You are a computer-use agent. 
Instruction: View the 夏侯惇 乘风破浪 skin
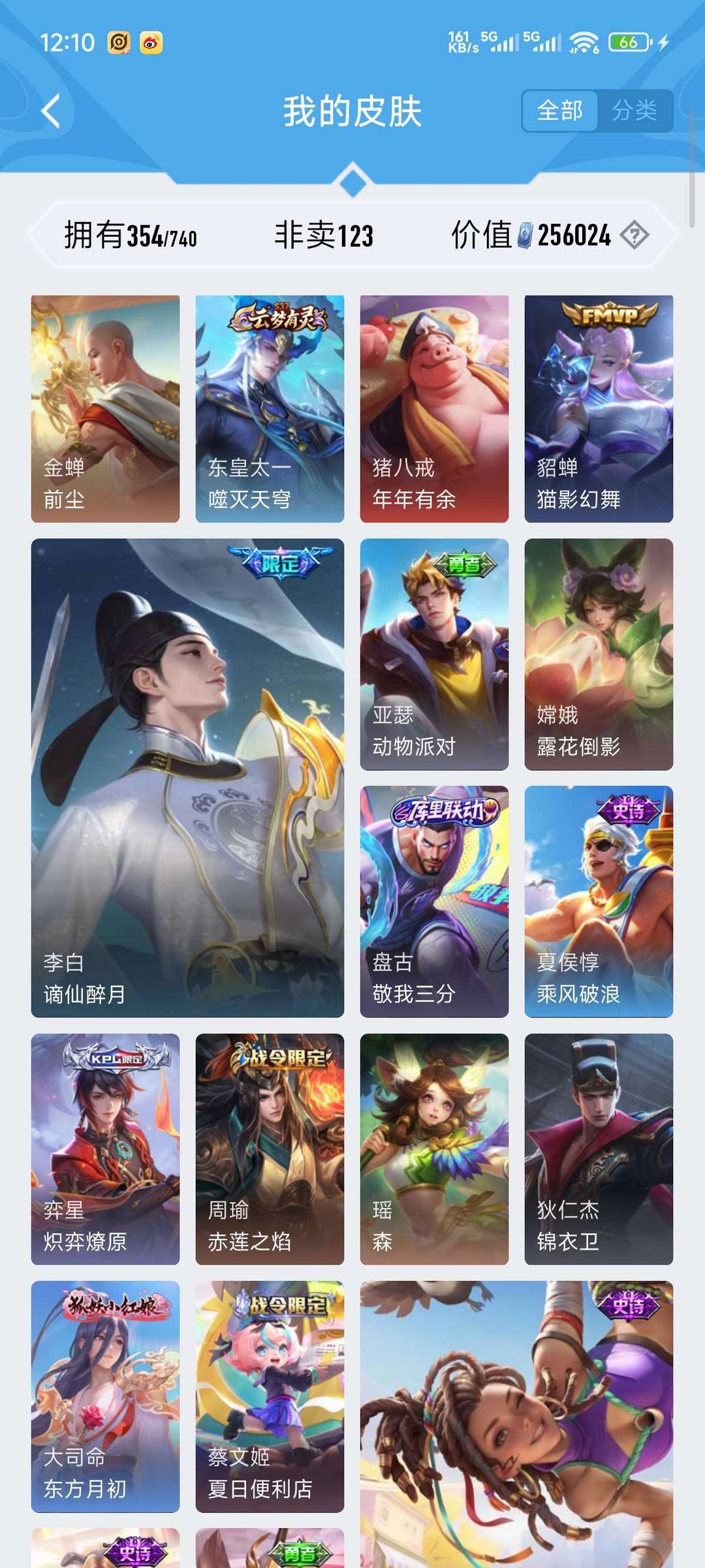(599, 901)
